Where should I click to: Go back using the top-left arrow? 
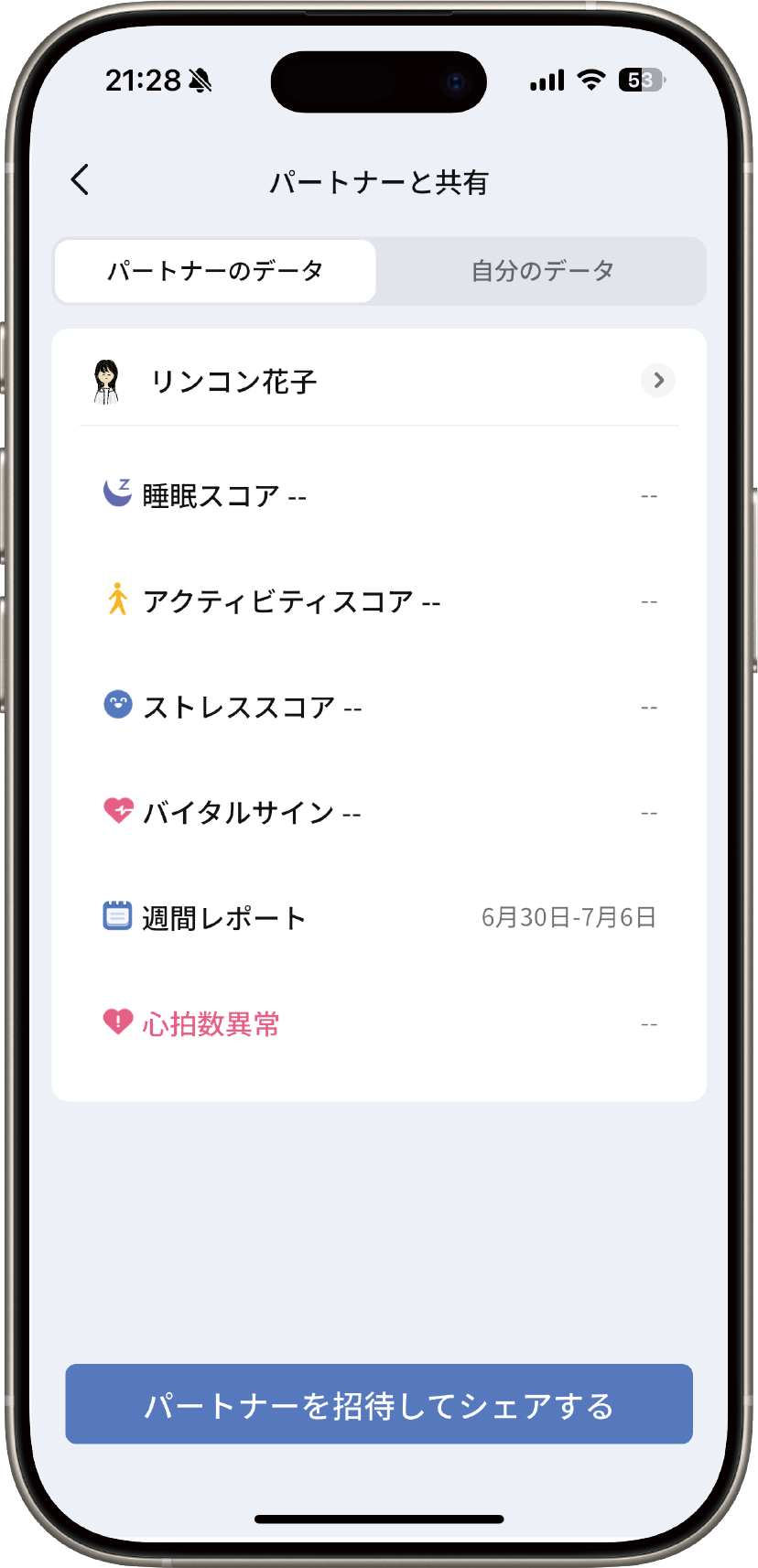click(81, 180)
